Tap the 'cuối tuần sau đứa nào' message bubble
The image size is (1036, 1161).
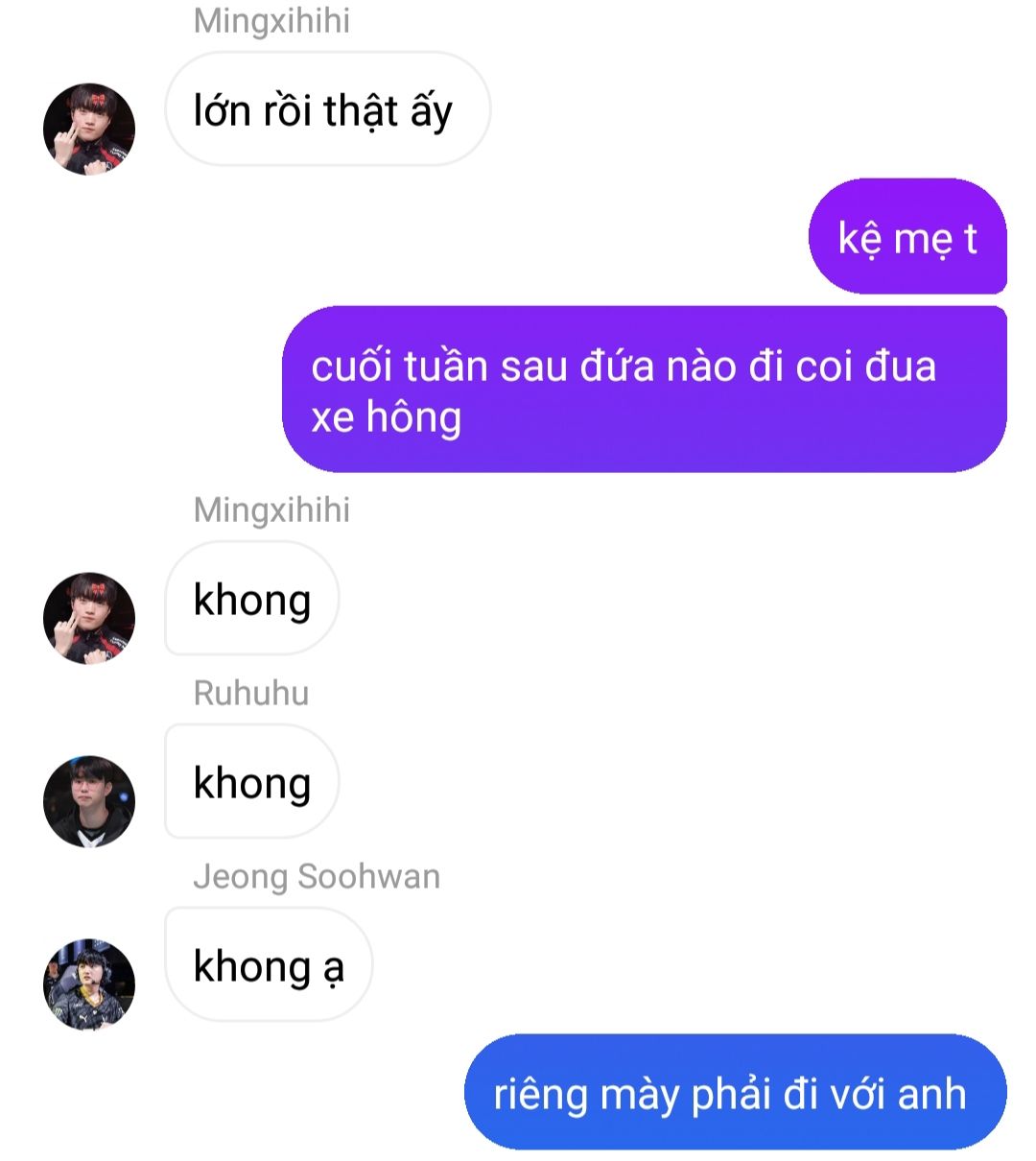[x=644, y=390]
